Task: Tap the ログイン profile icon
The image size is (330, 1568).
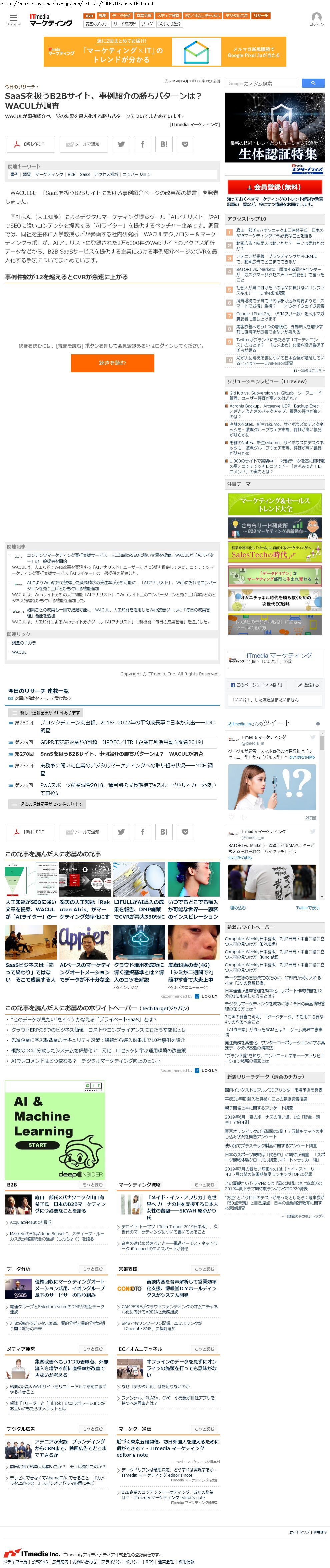Action: 316,19
